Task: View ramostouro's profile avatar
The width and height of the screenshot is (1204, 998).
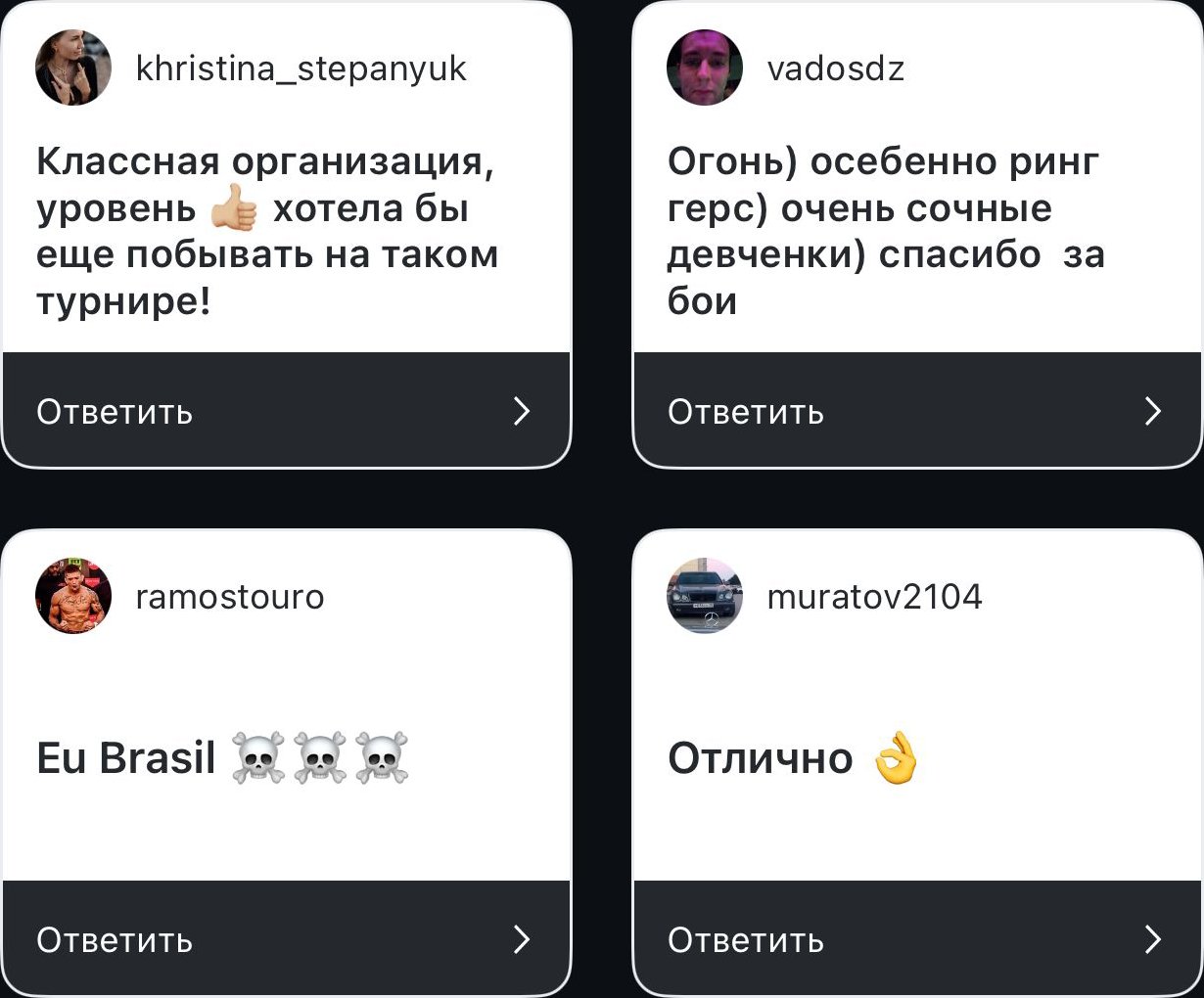Action: 73,596
